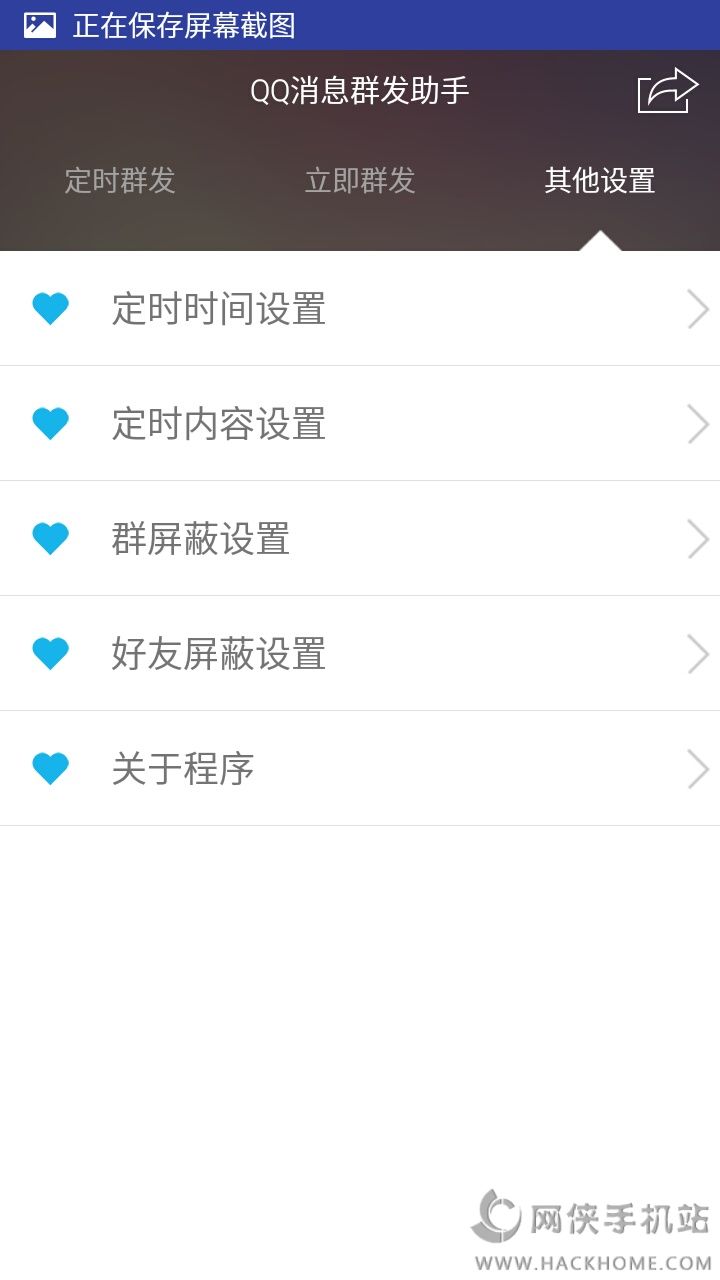720x1280 pixels.
Task: Select the 其他设置 tab
Action: tap(600, 181)
